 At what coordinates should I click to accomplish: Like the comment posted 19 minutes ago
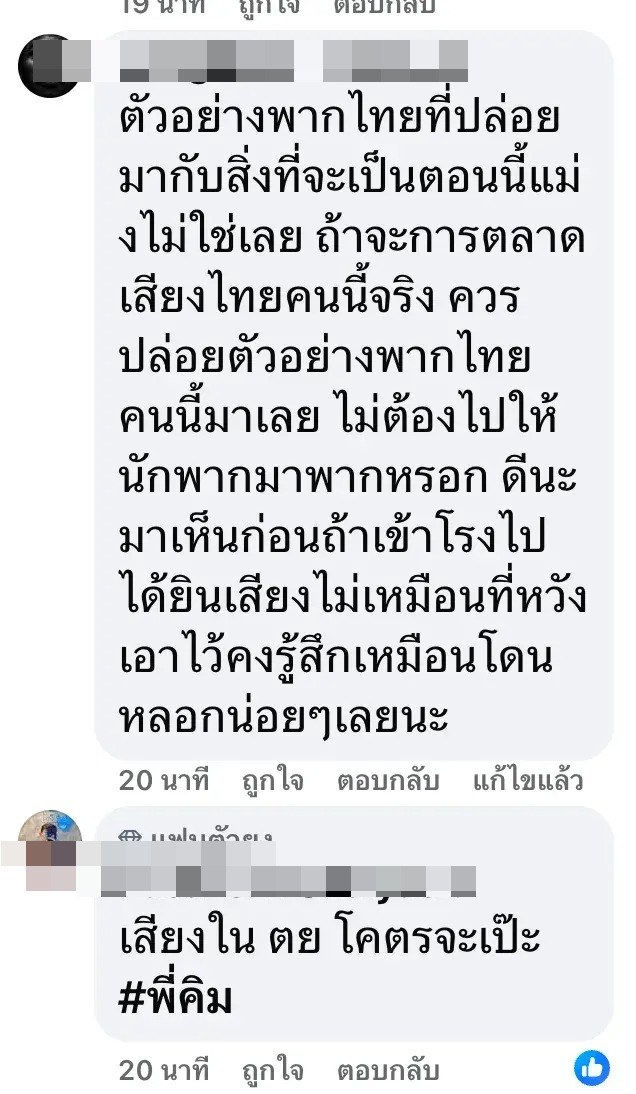[x=274, y=8]
